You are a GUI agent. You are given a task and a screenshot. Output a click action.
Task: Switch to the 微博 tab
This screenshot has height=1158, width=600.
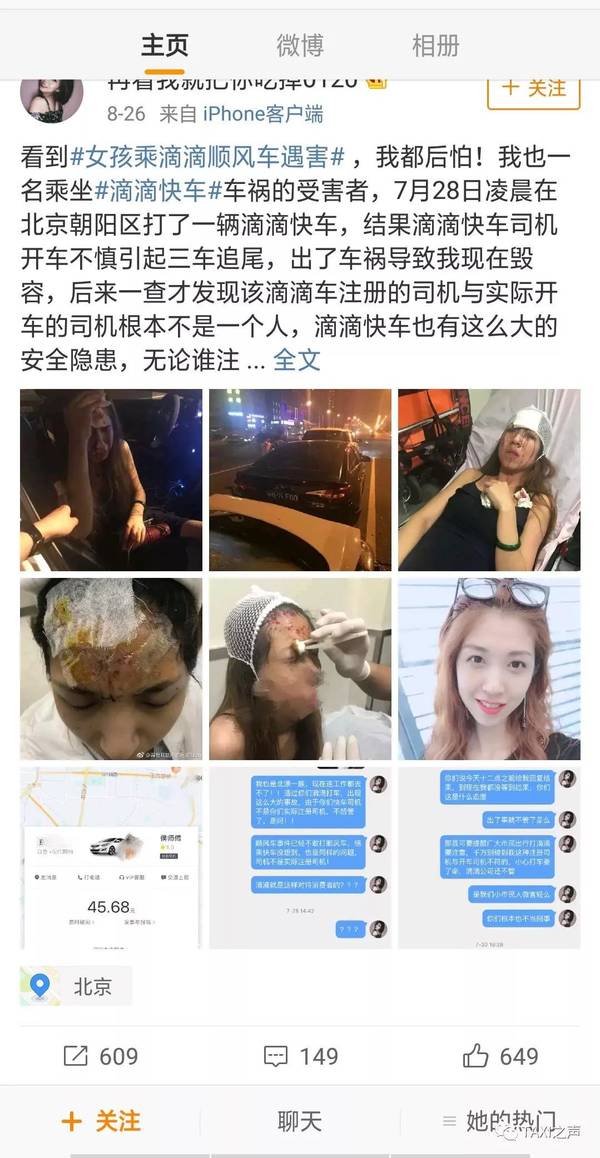pyautogui.click(x=299, y=46)
